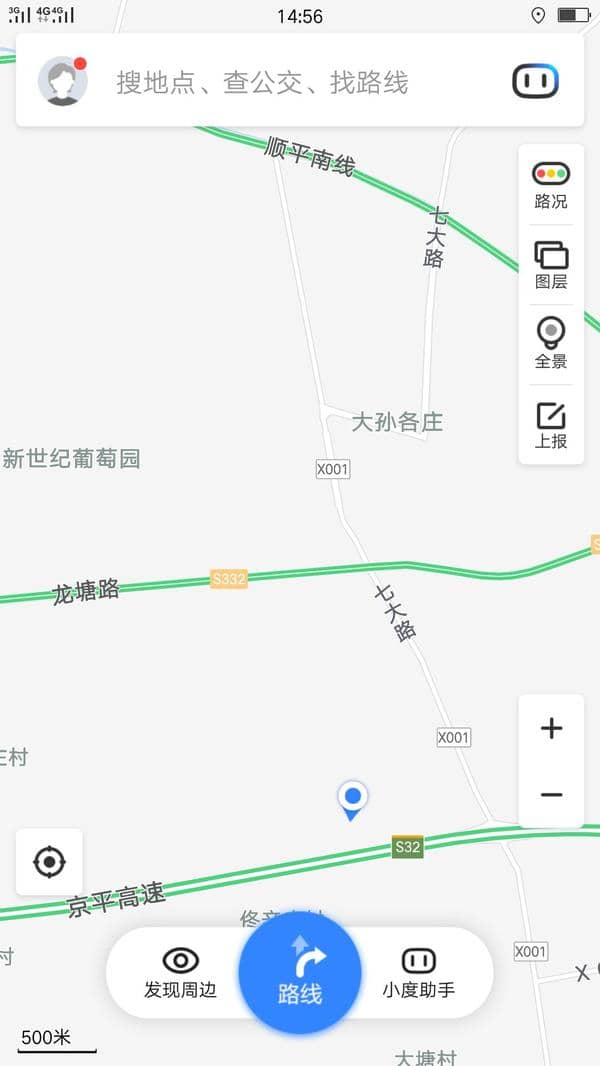Image resolution: width=600 pixels, height=1066 pixels.
Task: Open 小度助手 assistant
Action: pos(419,973)
